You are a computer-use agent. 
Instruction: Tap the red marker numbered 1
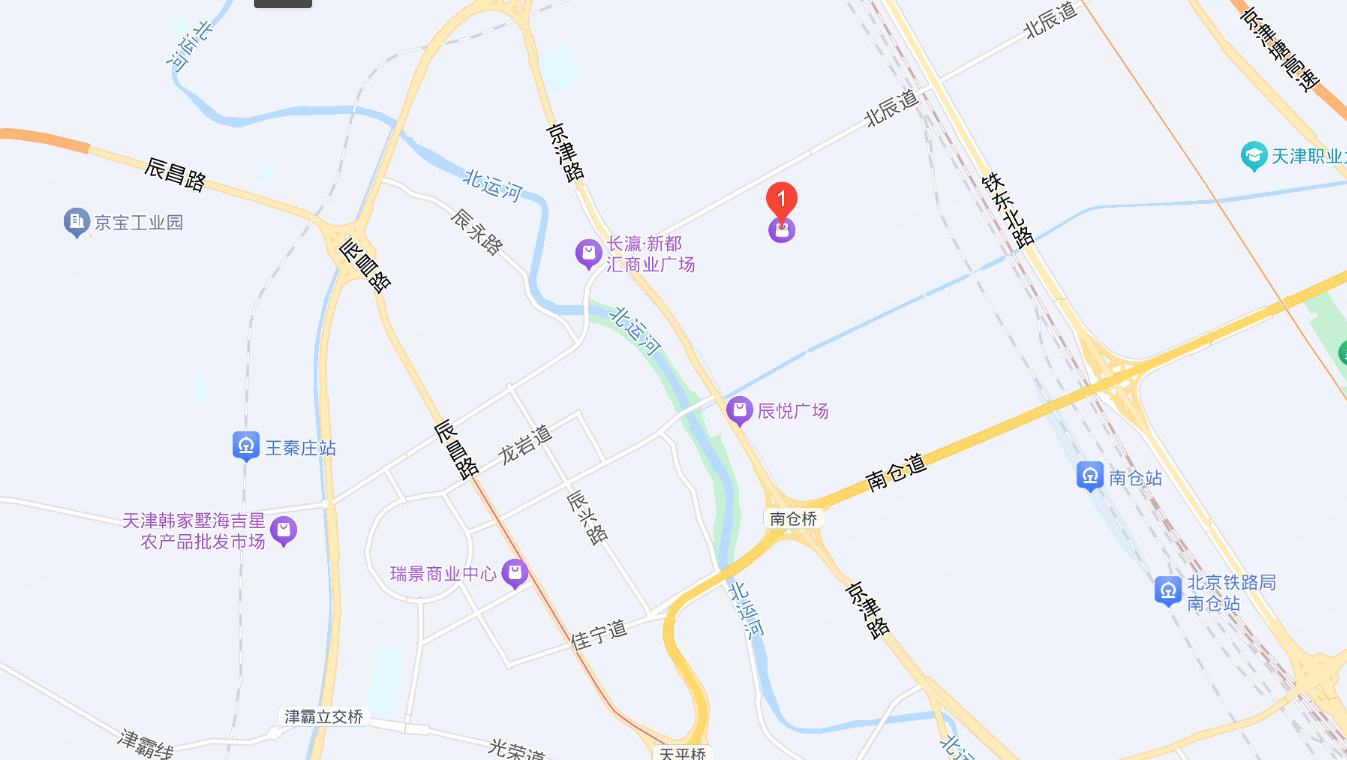[x=782, y=199]
